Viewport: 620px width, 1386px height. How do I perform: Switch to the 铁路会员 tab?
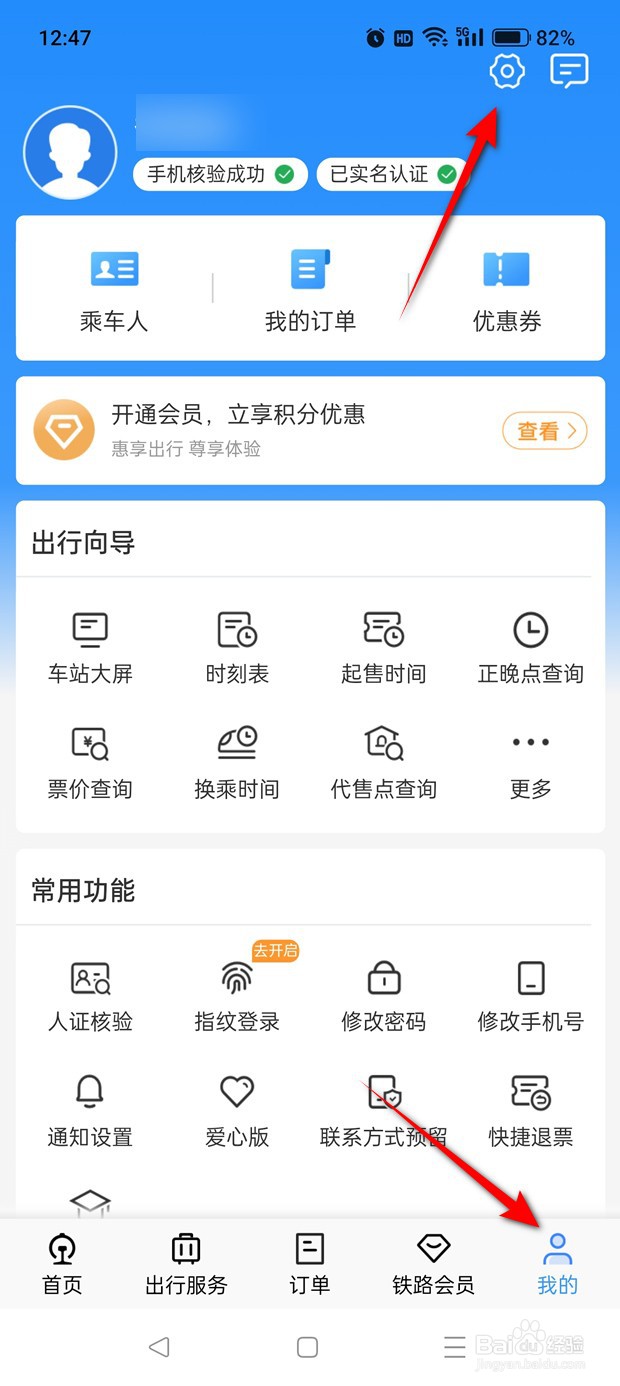[x=433, y=1264]
